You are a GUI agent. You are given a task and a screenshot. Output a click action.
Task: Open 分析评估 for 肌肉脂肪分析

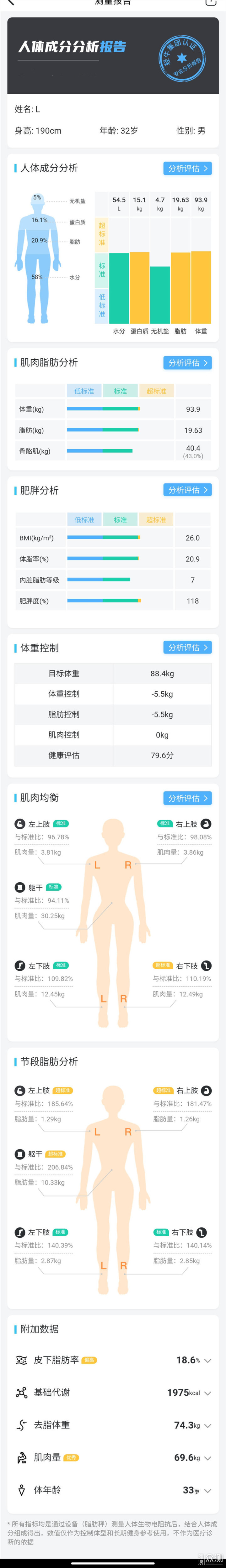point(187,363)
